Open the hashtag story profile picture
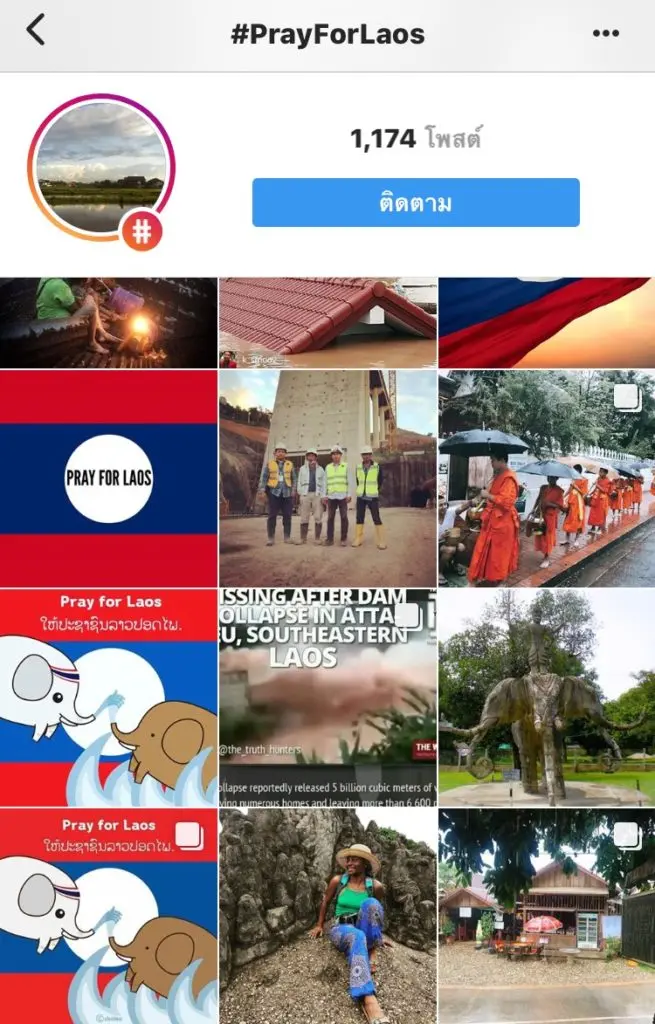Screen dimensions: 655x1024 [x=101, y=169]
